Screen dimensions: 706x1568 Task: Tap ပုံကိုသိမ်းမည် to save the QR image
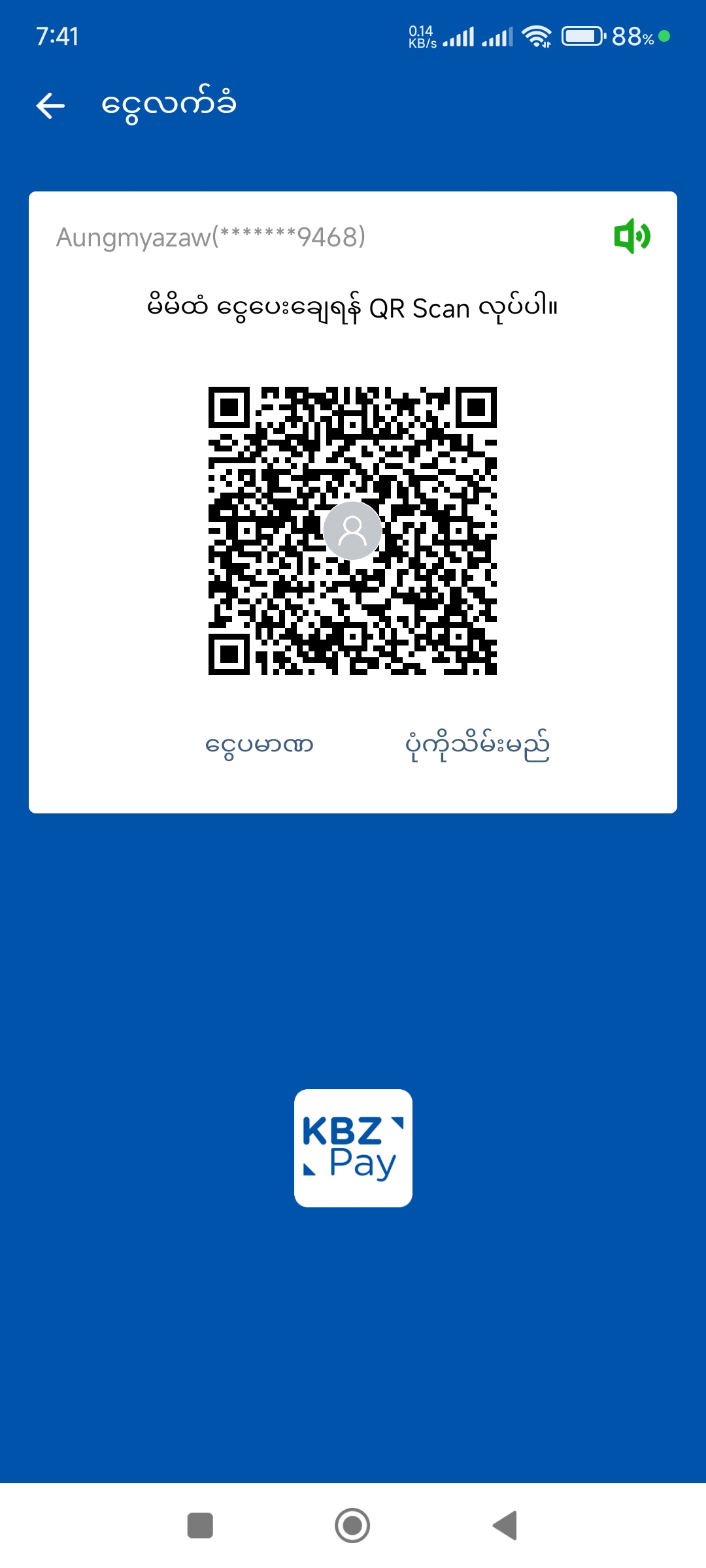477,745
